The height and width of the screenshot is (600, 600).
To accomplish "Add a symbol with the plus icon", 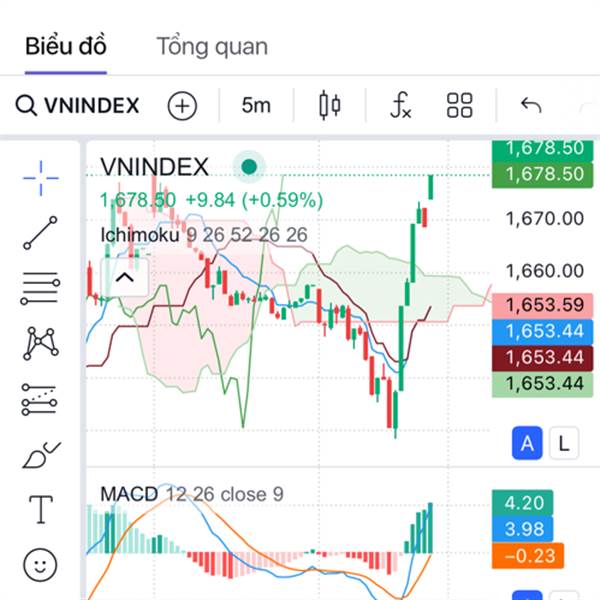I will [x=182, y=105].
